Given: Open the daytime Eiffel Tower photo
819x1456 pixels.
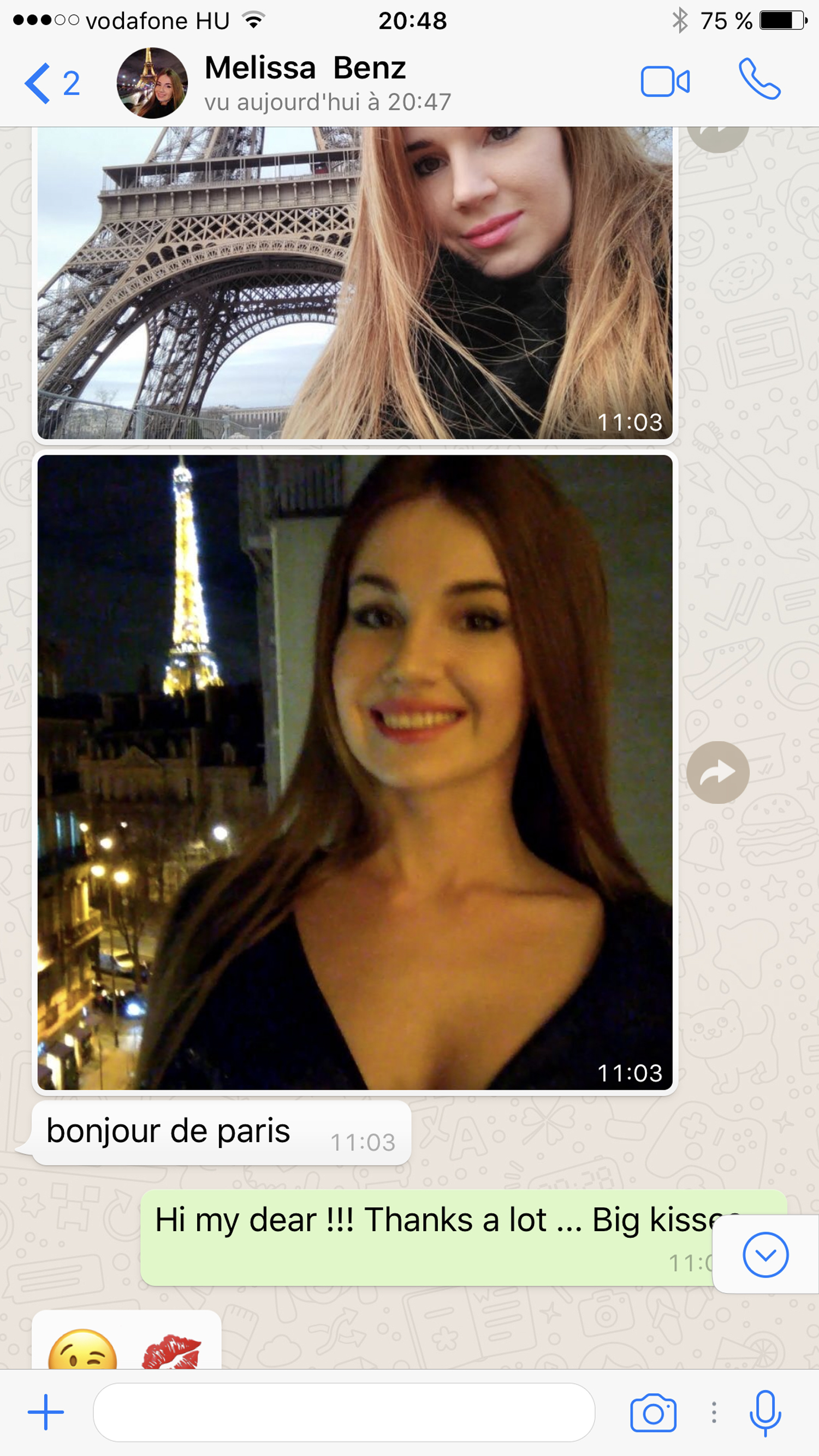Looking at the screenshot, I should point(354,283).
